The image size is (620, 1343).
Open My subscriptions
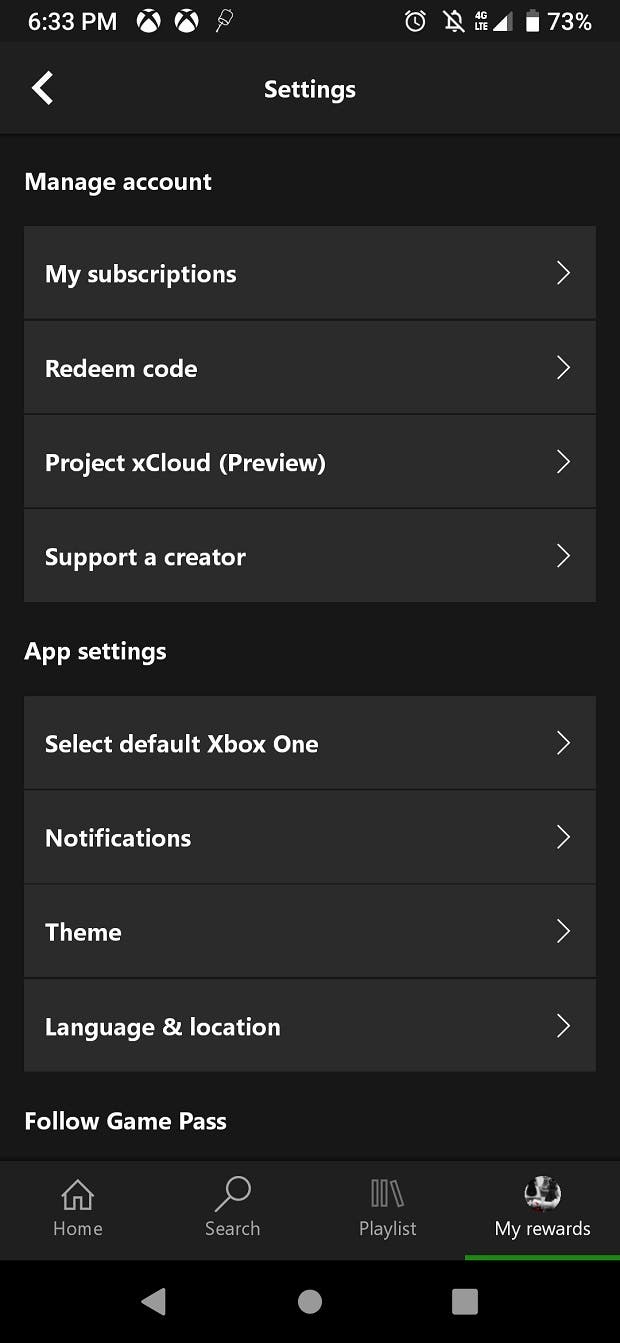pyautogui.click(x=310, y=273)
